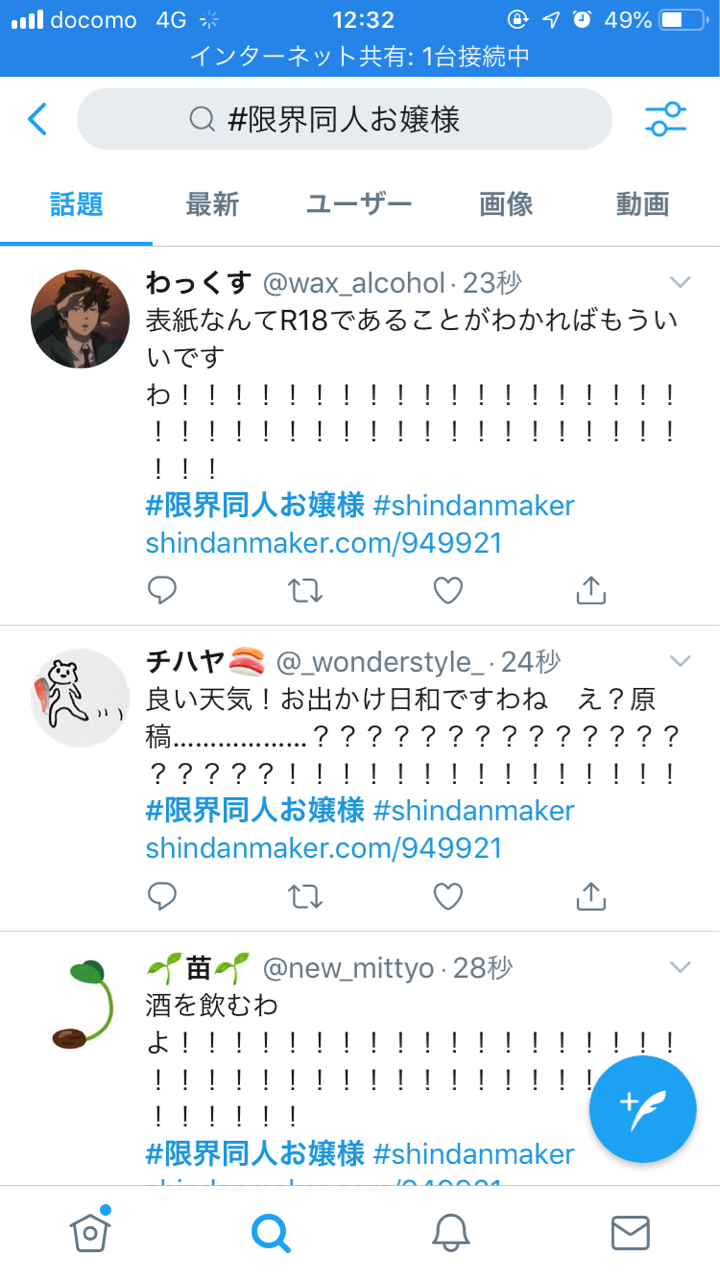Retweet わっくす's tweet
720x1280 pixels.
pos(305,590)
